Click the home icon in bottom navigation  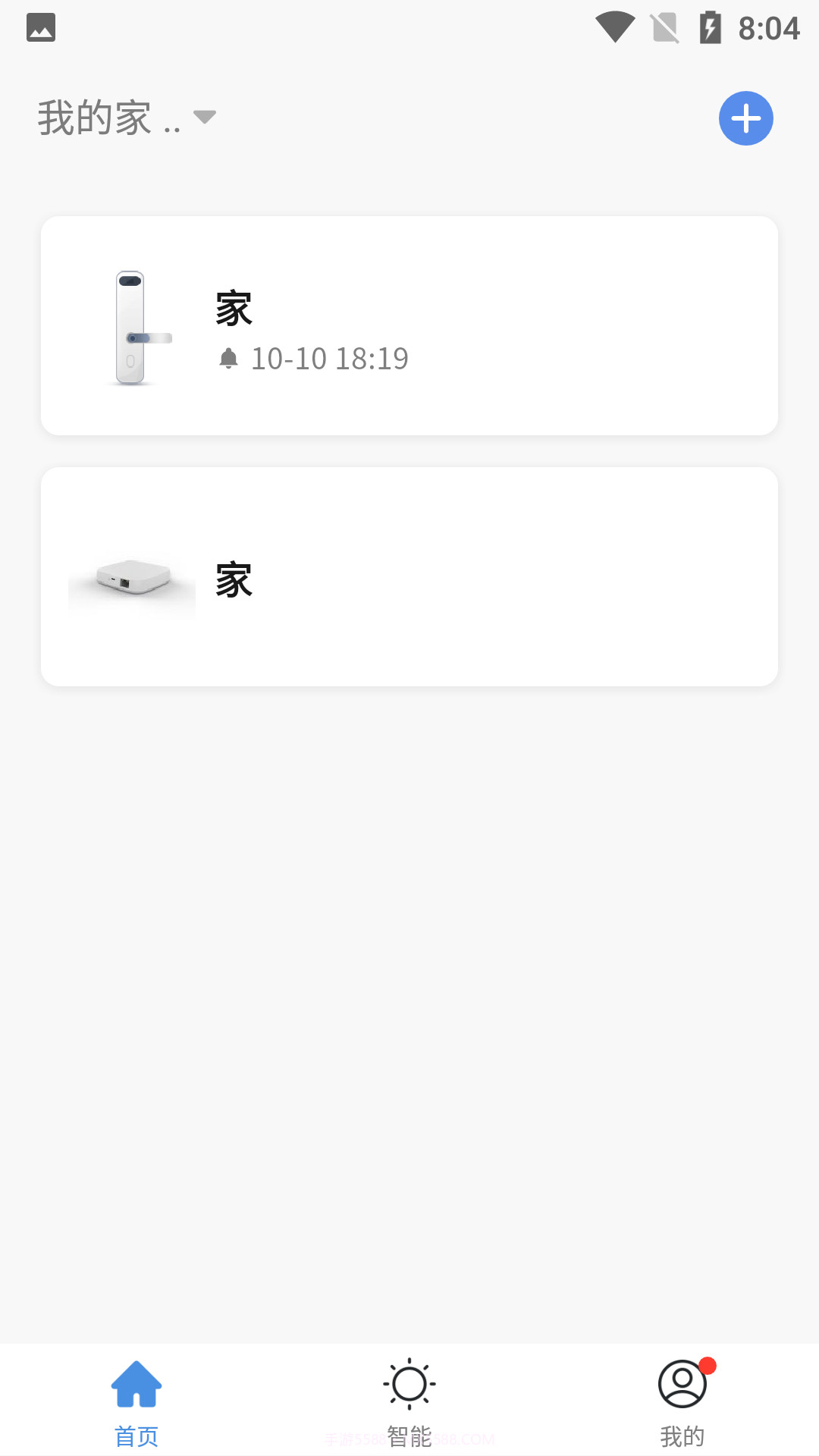(x=136, y=1384)
